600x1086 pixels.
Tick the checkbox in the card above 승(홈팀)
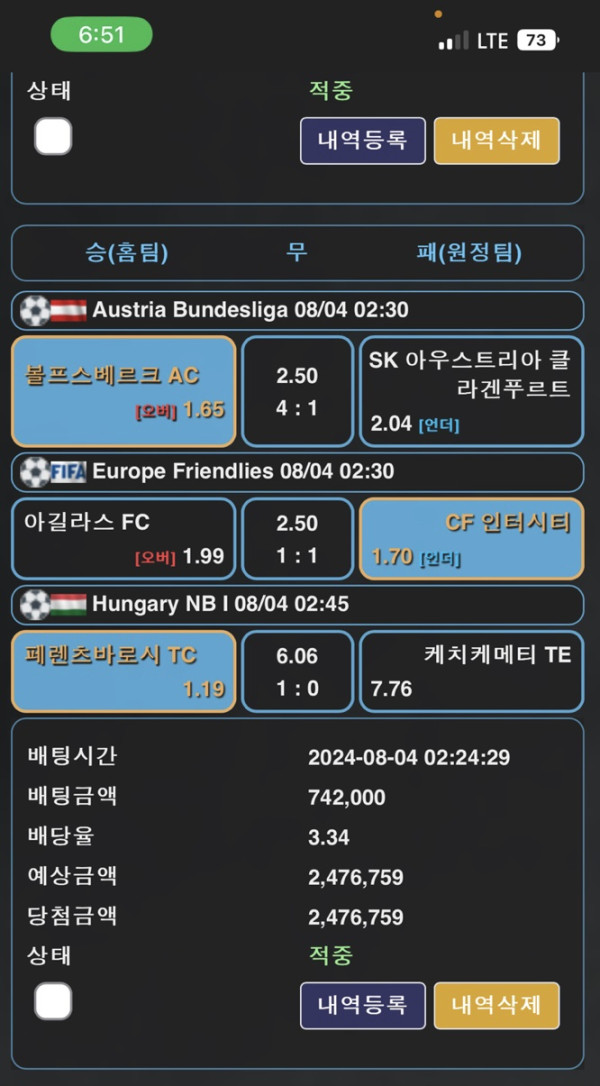(x=53, y=136)
